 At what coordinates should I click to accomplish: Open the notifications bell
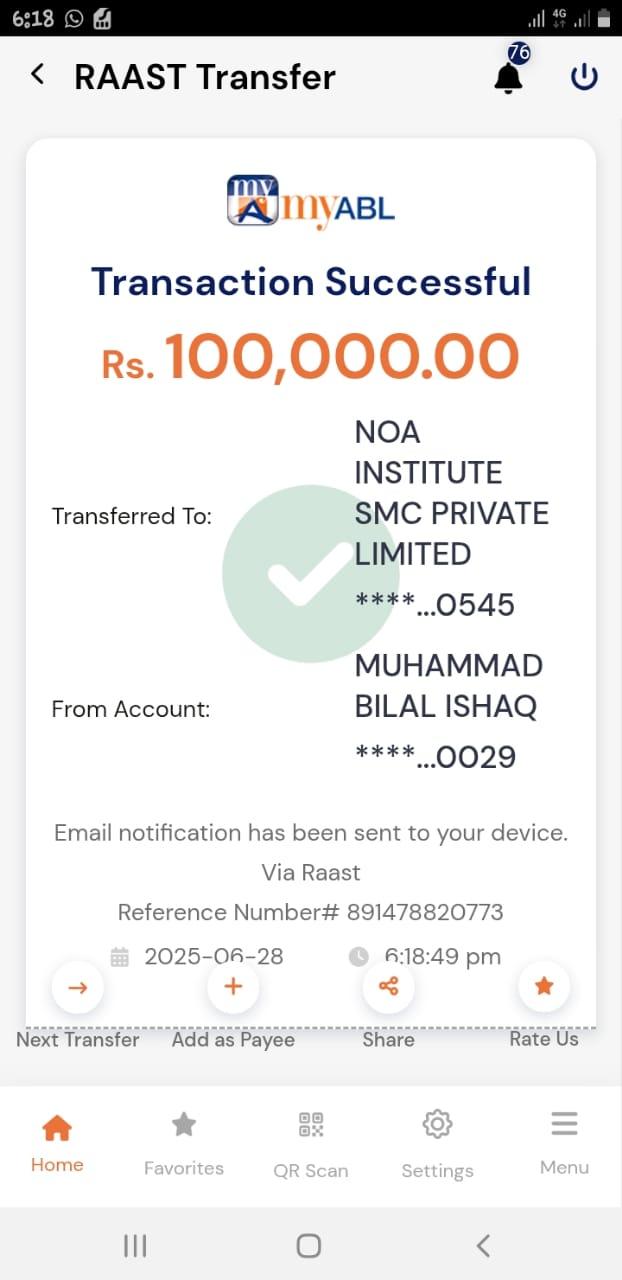509,77
